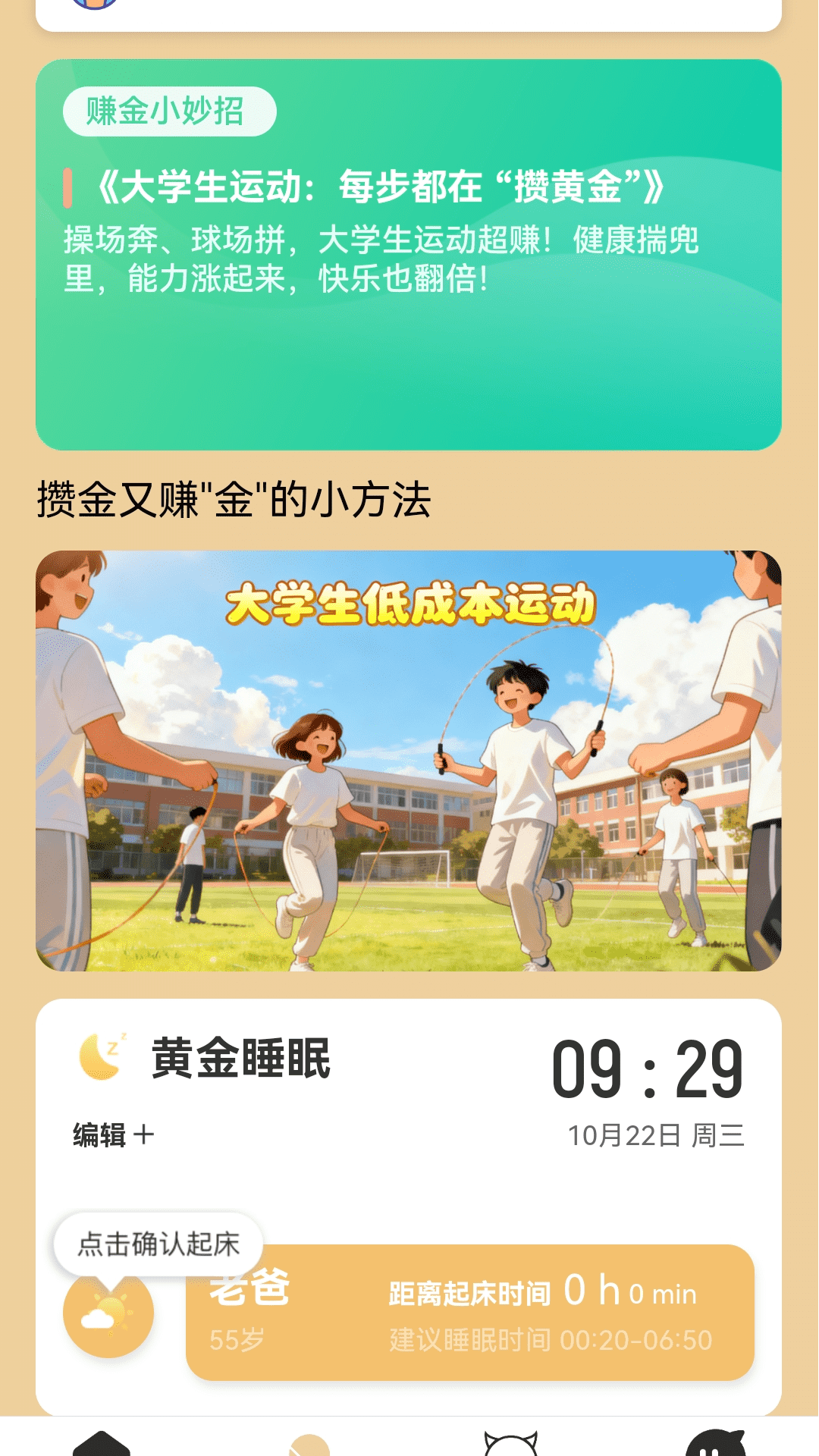Tap the date 10月22日 周三
The height and width of the screenshot is (1456, 819).
657,1134
